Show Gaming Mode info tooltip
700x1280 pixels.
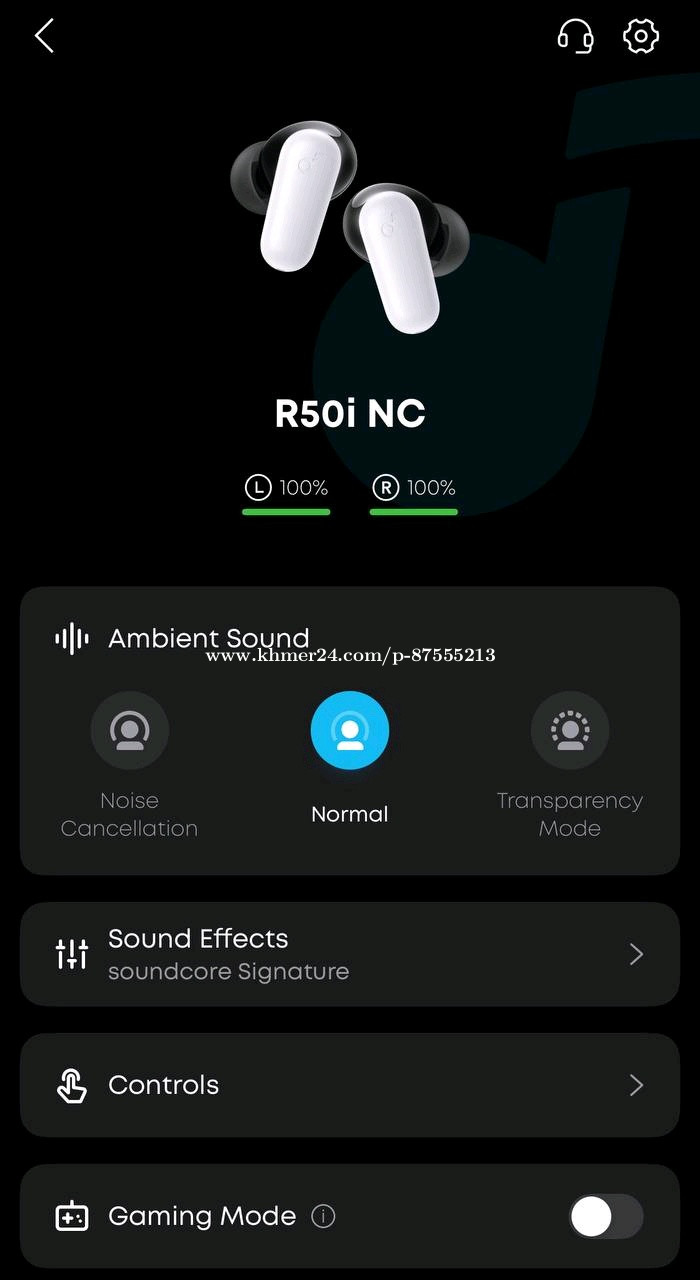point(323,1217)
